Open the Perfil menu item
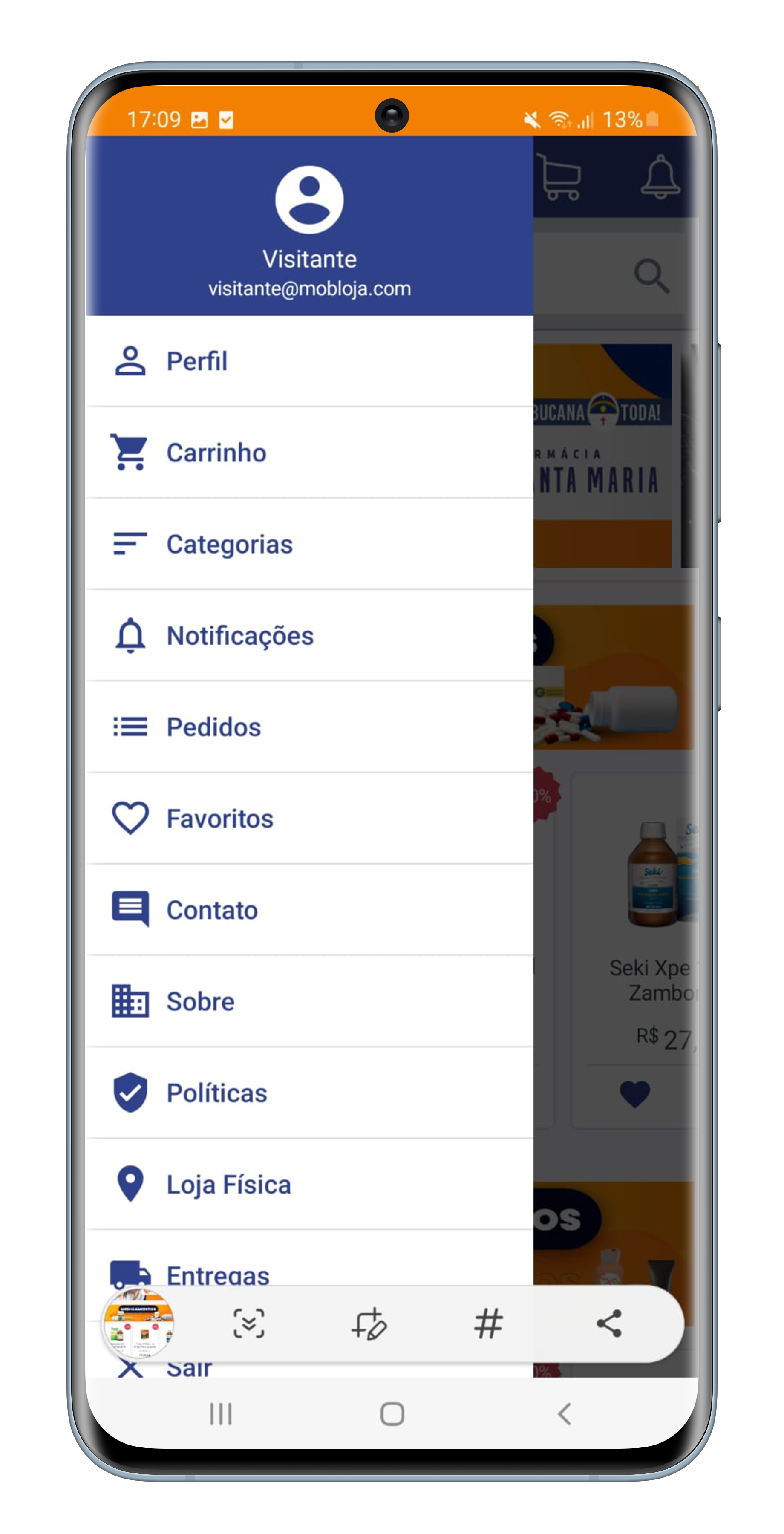This screenshot has height=1534, width=784. pos(196,361)
